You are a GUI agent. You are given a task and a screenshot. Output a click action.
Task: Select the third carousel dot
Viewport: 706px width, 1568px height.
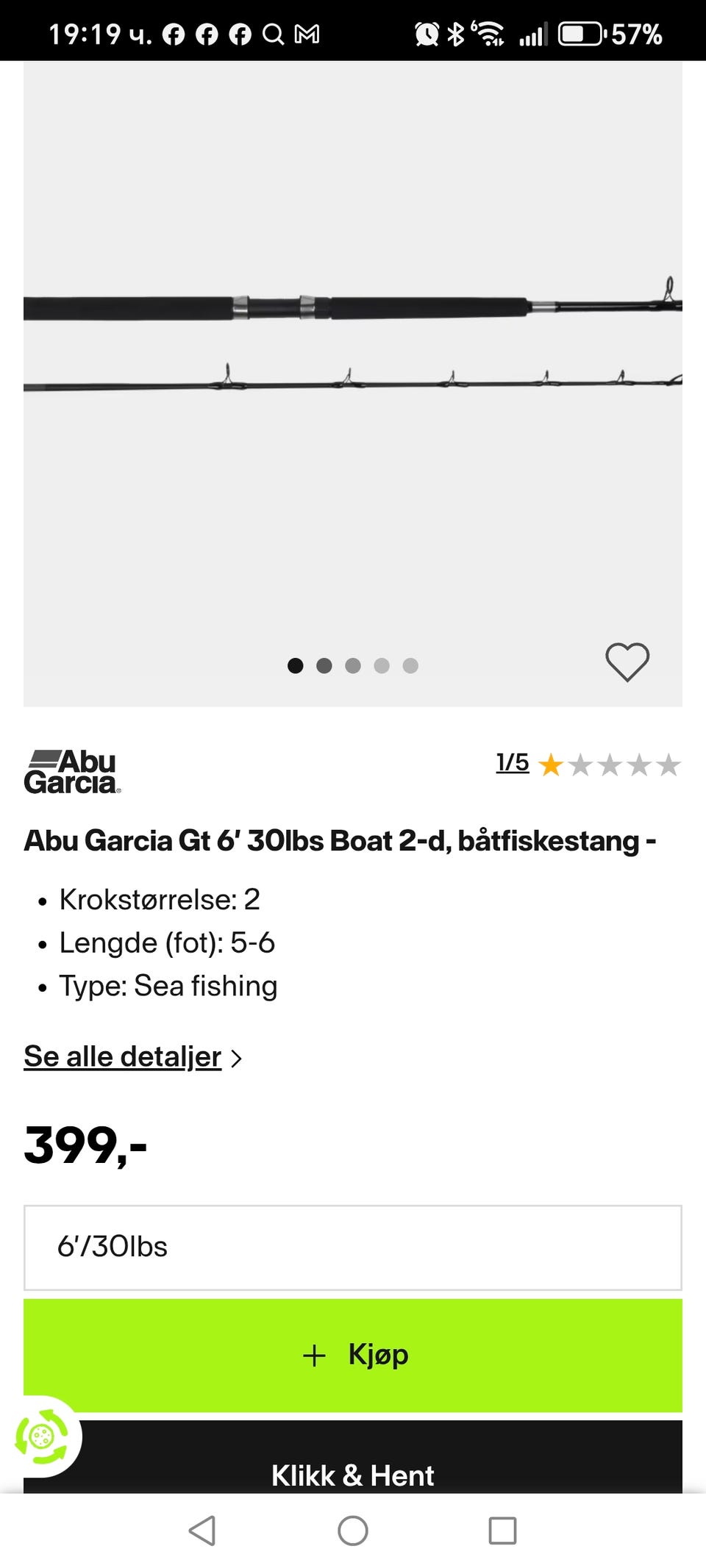tap(354, 665)
